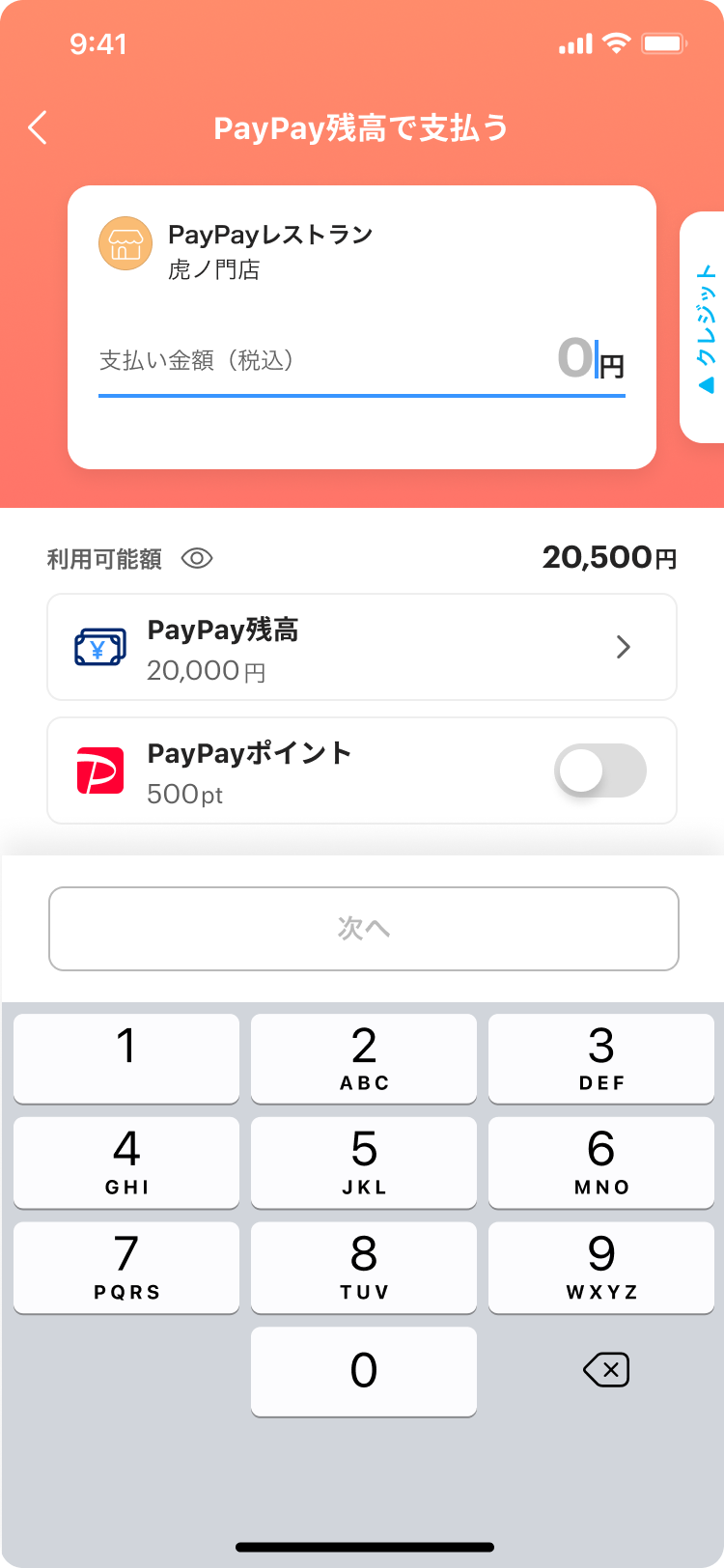Focus the 支払い金額 amount field
The width and height of the screenshot is (724, 1568).
pos(362,361)
